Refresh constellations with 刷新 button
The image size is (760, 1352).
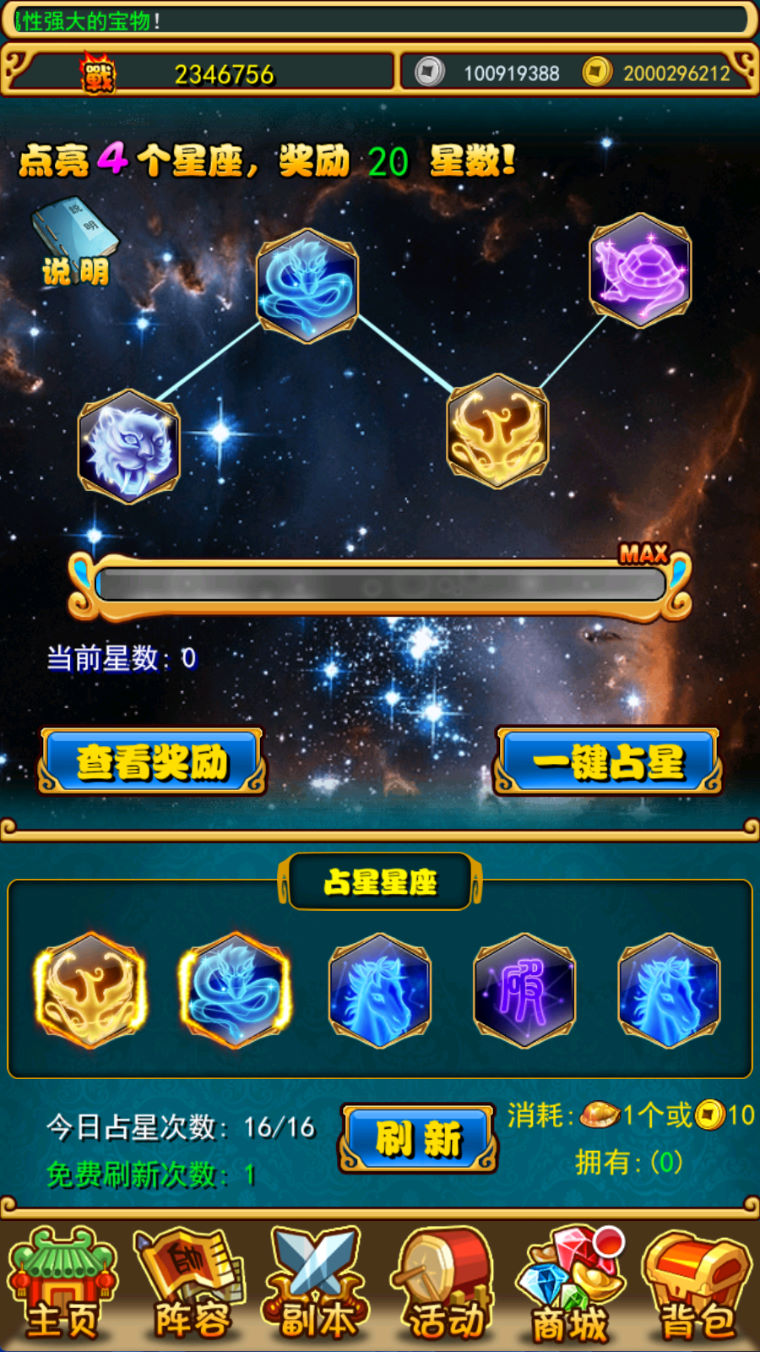(418, 1138)
